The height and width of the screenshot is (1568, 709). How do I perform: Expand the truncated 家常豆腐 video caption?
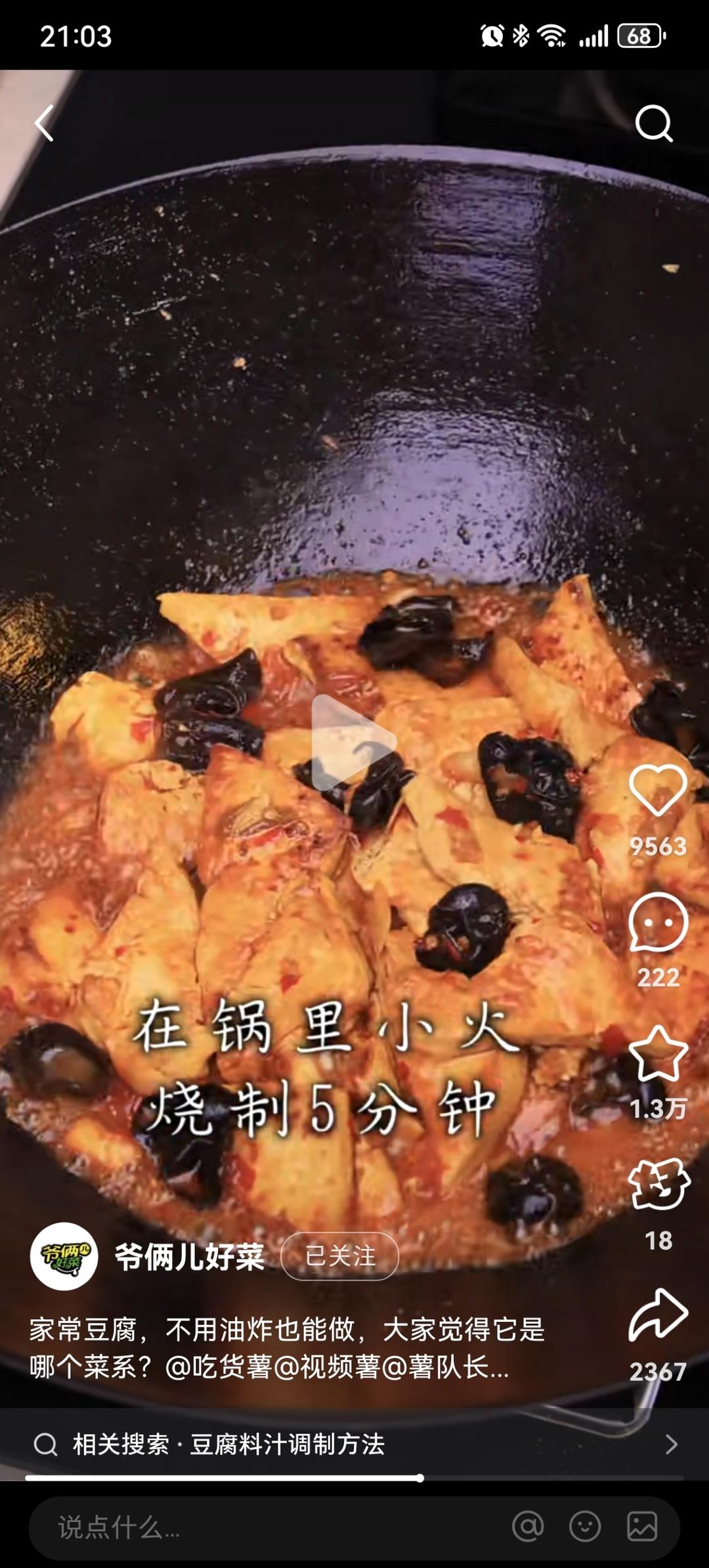point(287,1349)
